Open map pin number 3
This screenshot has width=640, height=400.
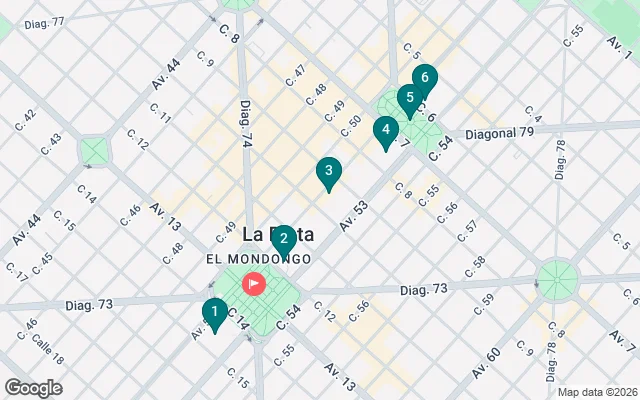(x=328, y=172)
